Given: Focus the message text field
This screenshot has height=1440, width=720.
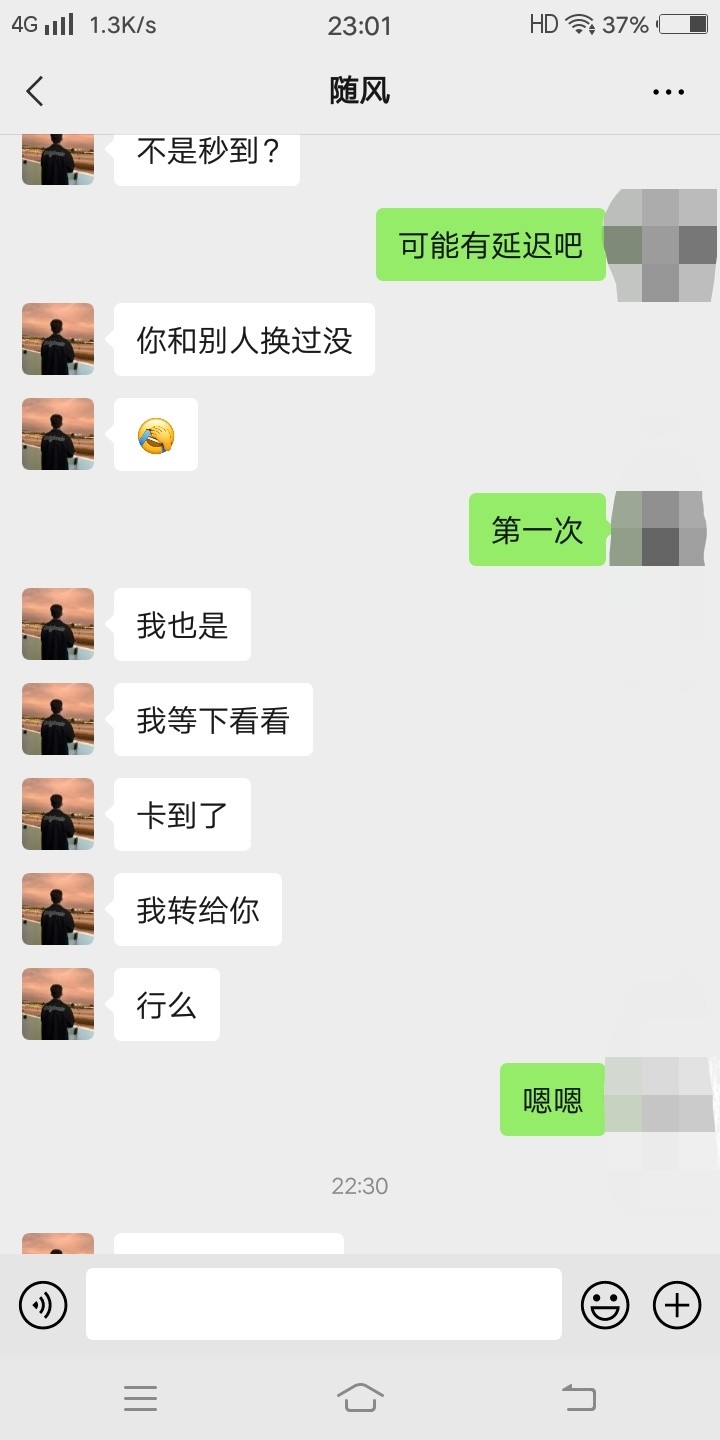Looking at the screenshot, I should [x=323, y=1304].
